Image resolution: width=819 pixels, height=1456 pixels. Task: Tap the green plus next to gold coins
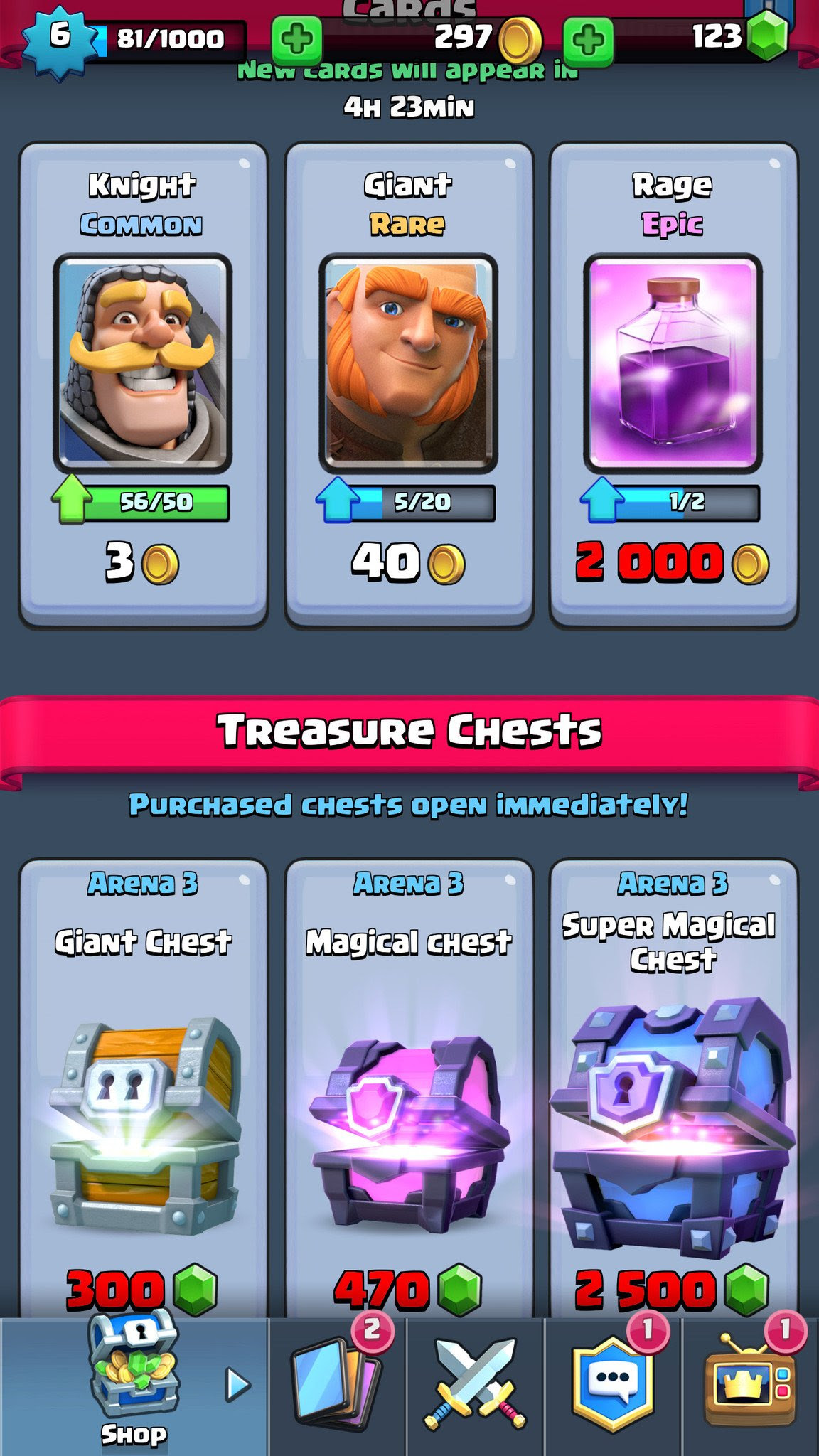tap(296, 40)
